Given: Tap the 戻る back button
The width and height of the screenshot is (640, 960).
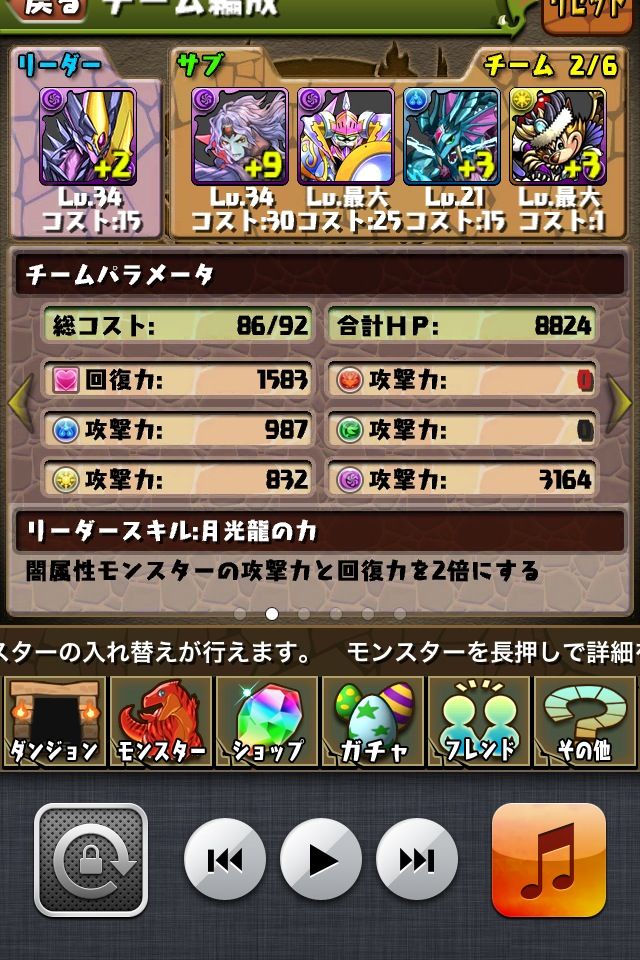Looking at the screenshot, I should (44, 10).
